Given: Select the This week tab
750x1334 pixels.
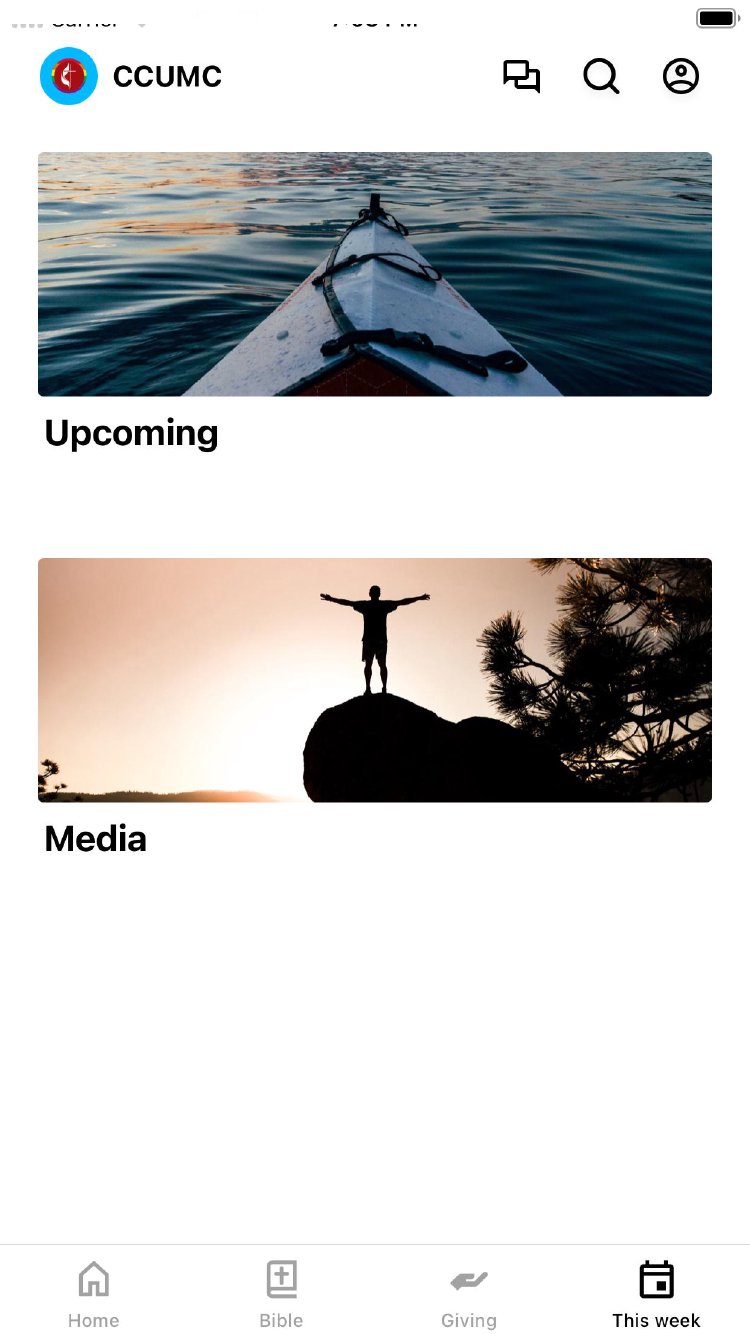Looking at the screenshot, I should (x=656, y=1294).
